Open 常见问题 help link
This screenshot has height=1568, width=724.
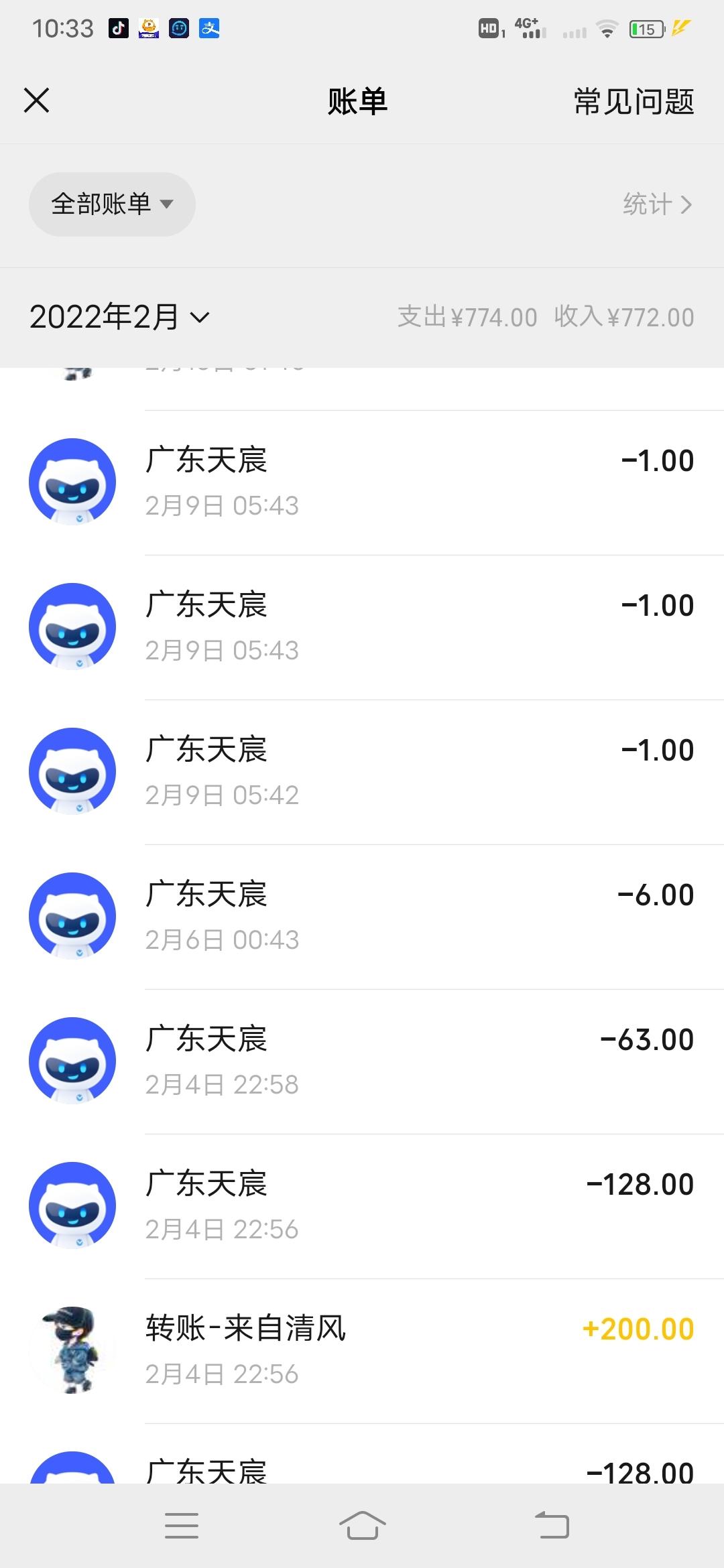[x=633, y=102]
